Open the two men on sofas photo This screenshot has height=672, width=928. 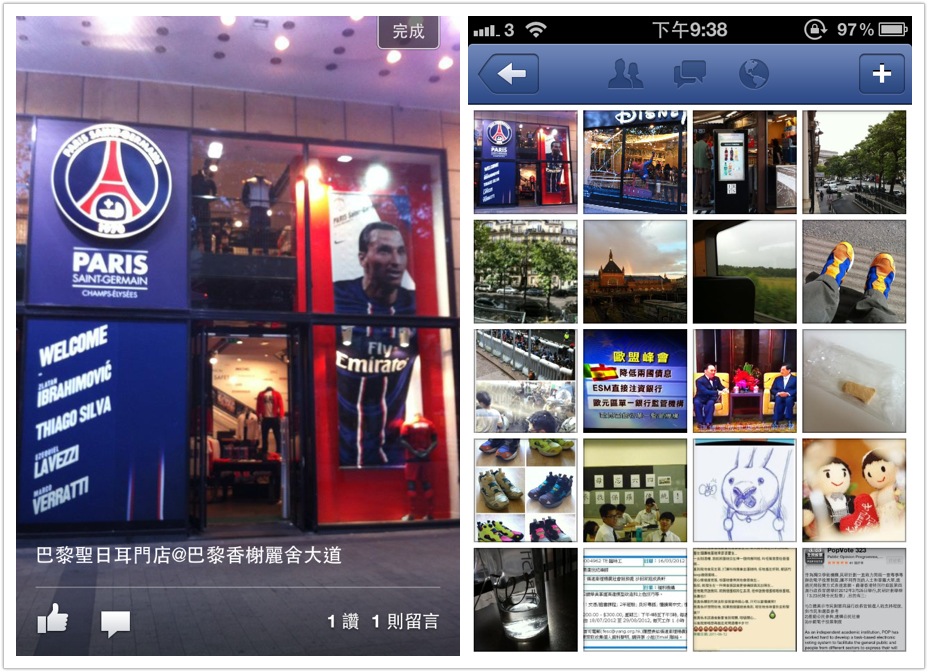[x=744, y=381]
